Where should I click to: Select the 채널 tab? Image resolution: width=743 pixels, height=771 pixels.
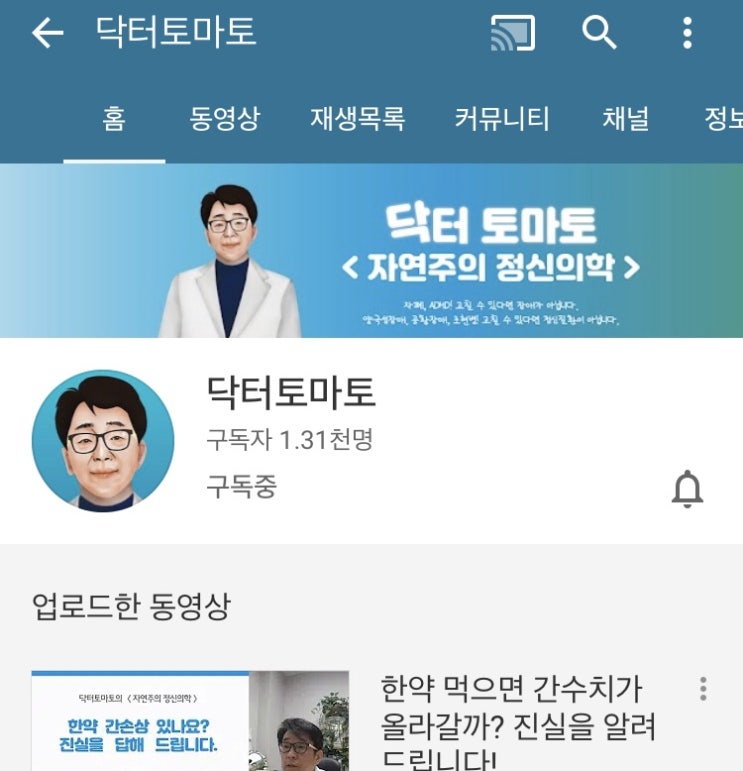click(x=625, y=119)
